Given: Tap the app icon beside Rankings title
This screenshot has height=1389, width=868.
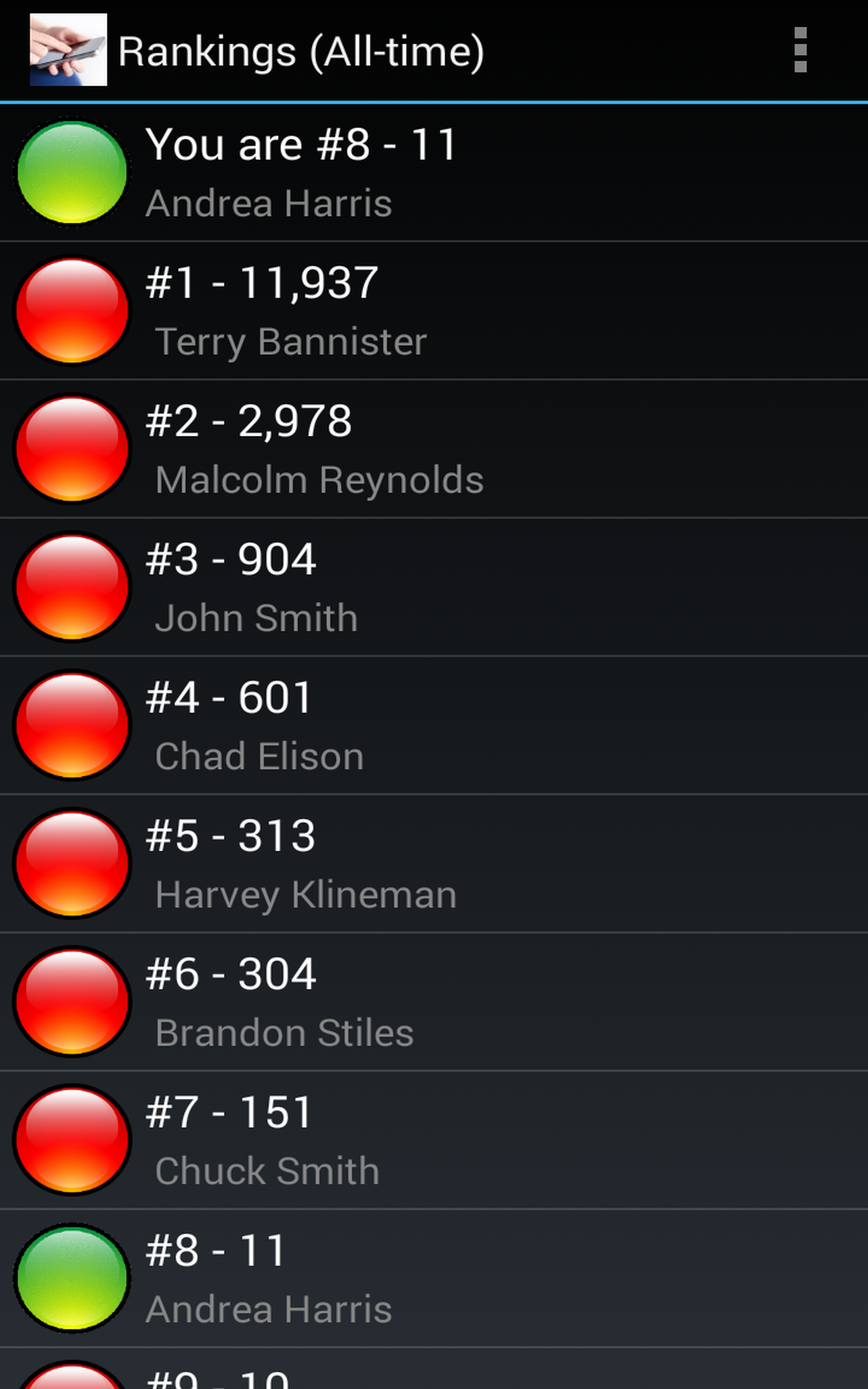Looking at the screenshot, I should tap(68, 51).
